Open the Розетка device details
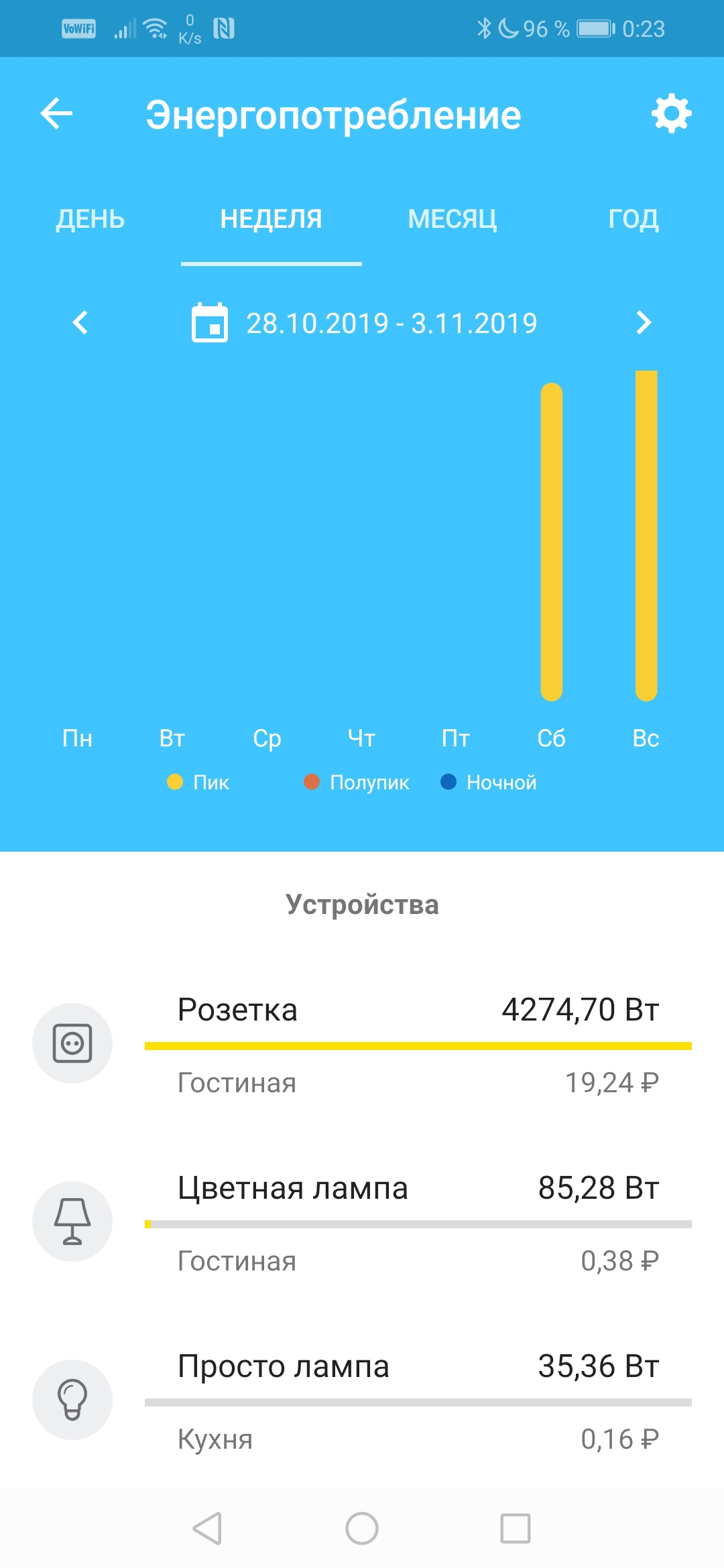 pos(362,1043)
